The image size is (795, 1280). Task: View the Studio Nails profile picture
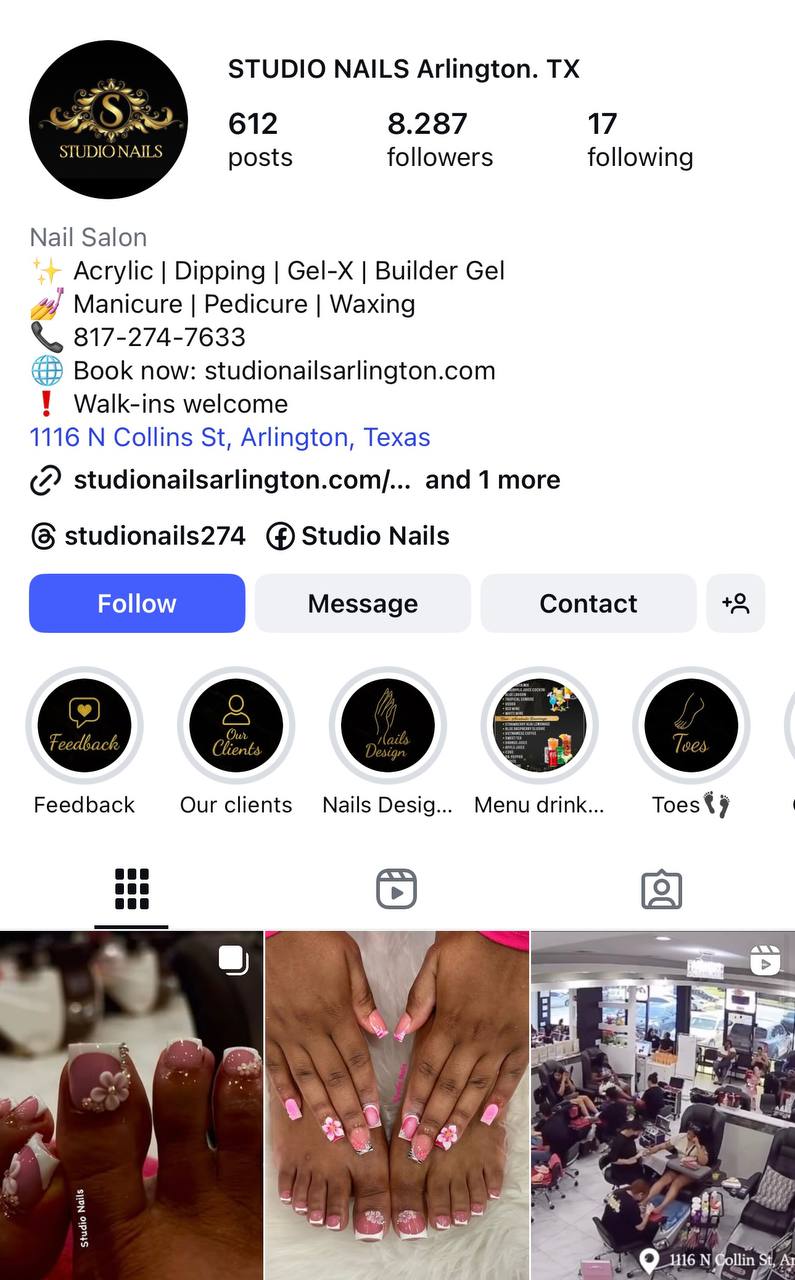tap(108, 120)
